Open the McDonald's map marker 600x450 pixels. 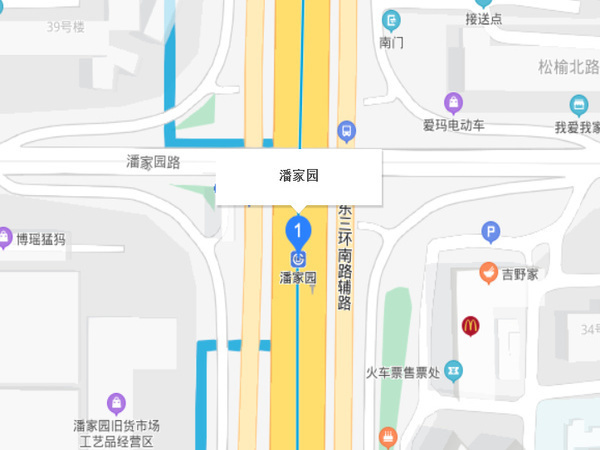470,325
